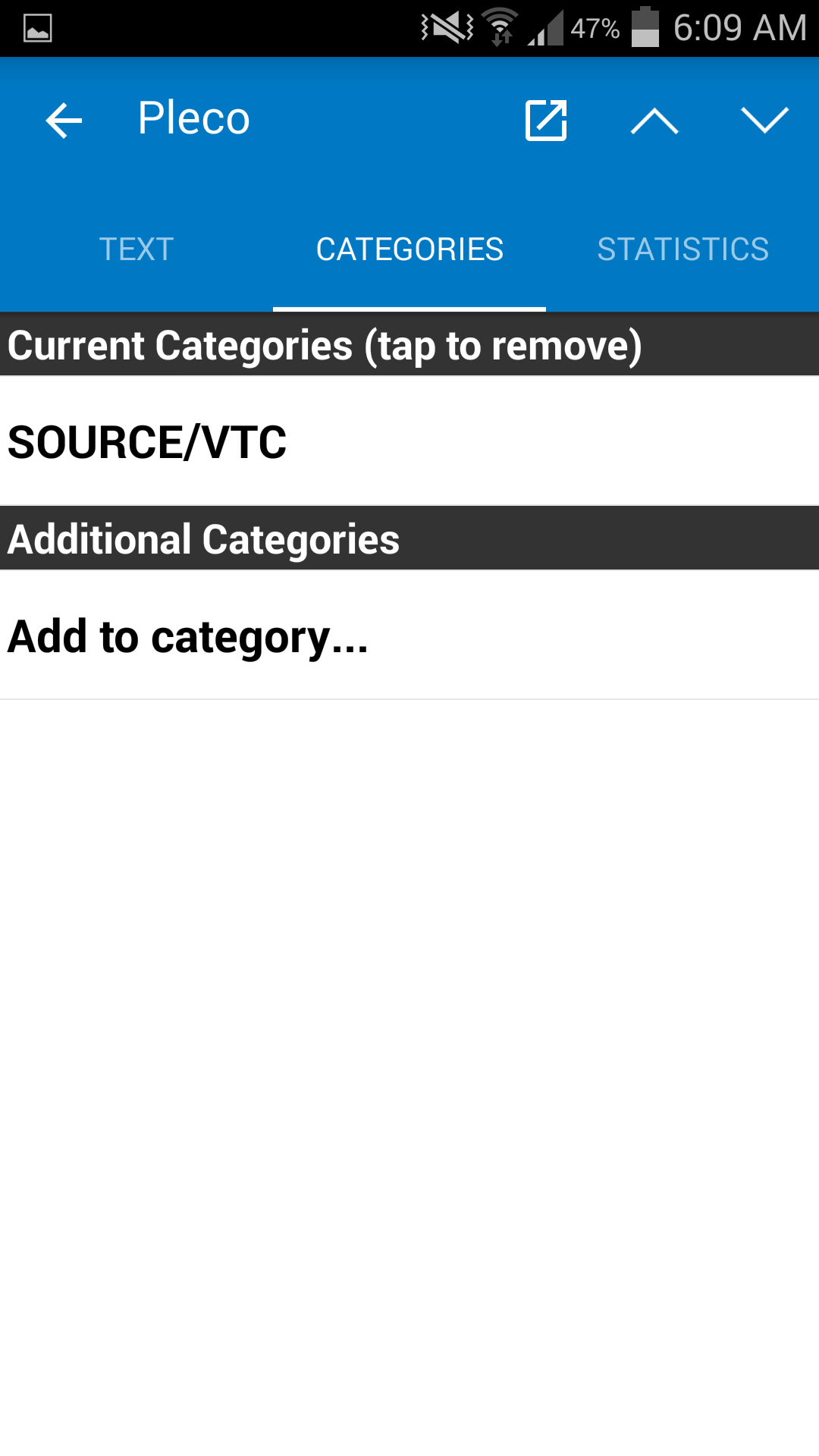Go back using the arrow icon

[64, 121]
